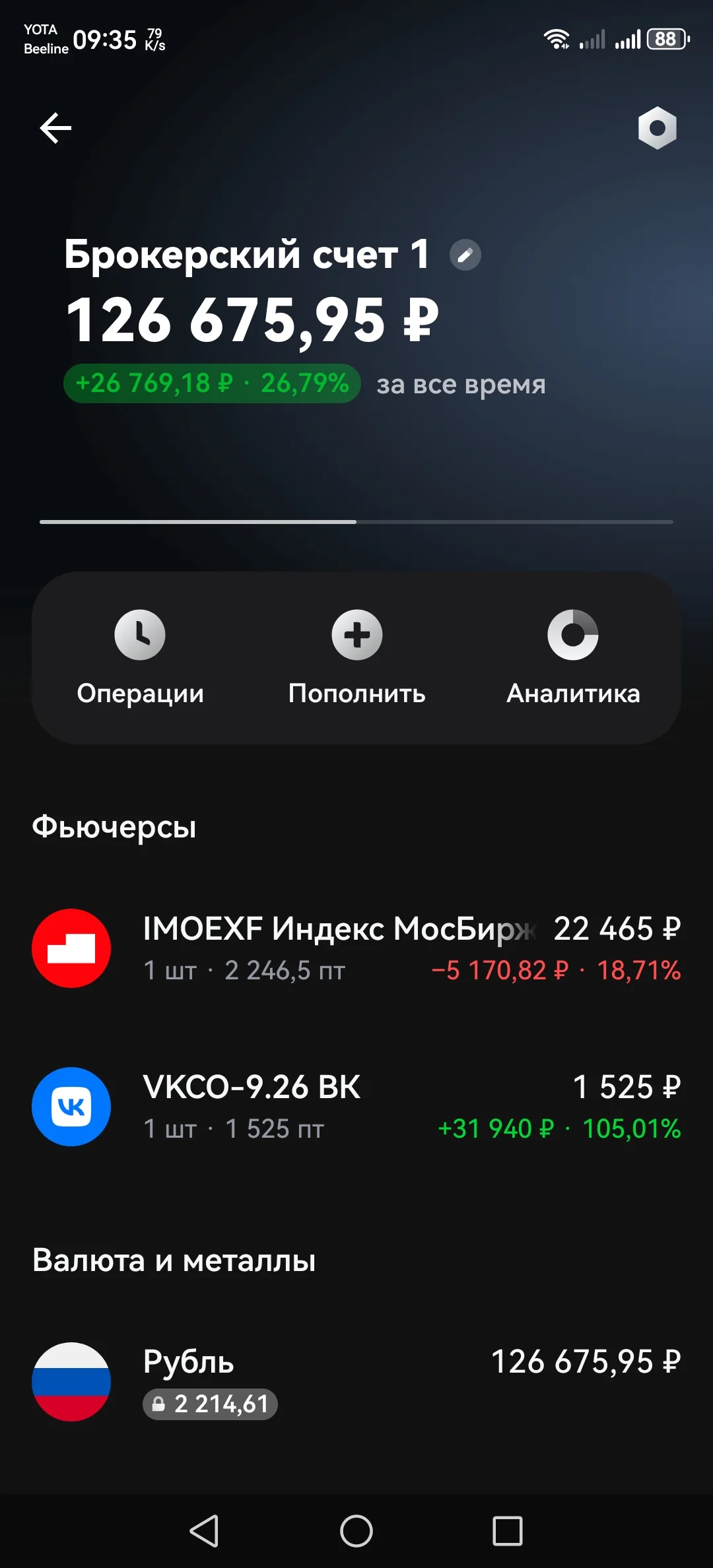The height and width of the screenshot is (1568, 713).
Task: Tap the system home button
Action: click(356, 1530)
